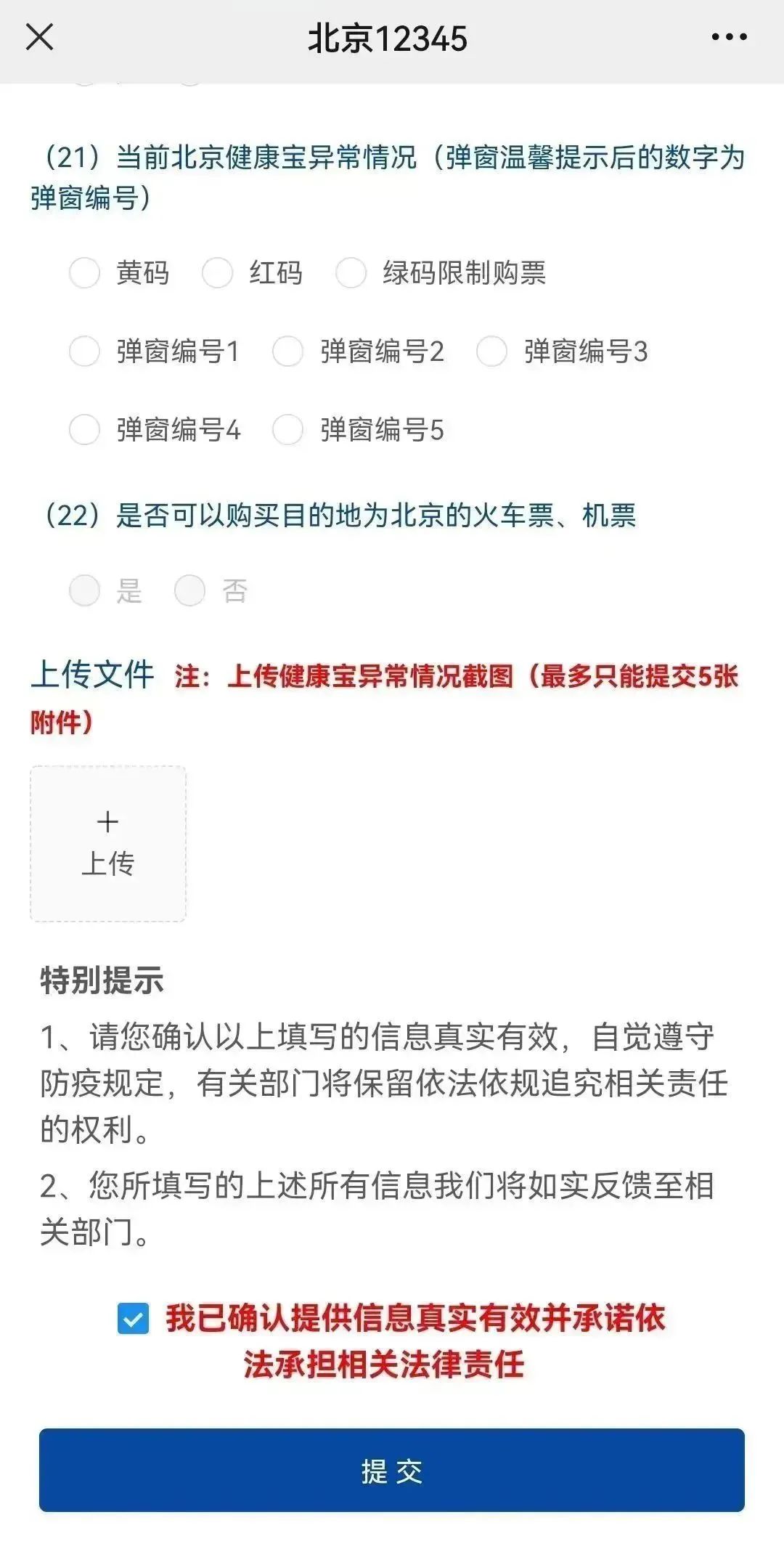Select the 红码 option
This screenshot has height=1541, width=784.
[x=217, y=273]
